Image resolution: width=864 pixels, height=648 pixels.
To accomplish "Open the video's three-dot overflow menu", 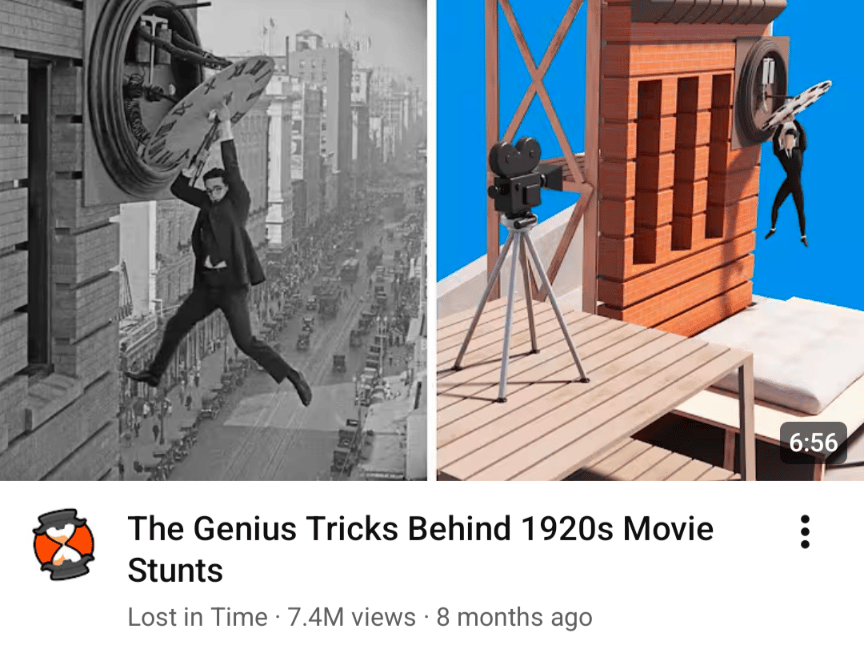I will click(805, 532).
